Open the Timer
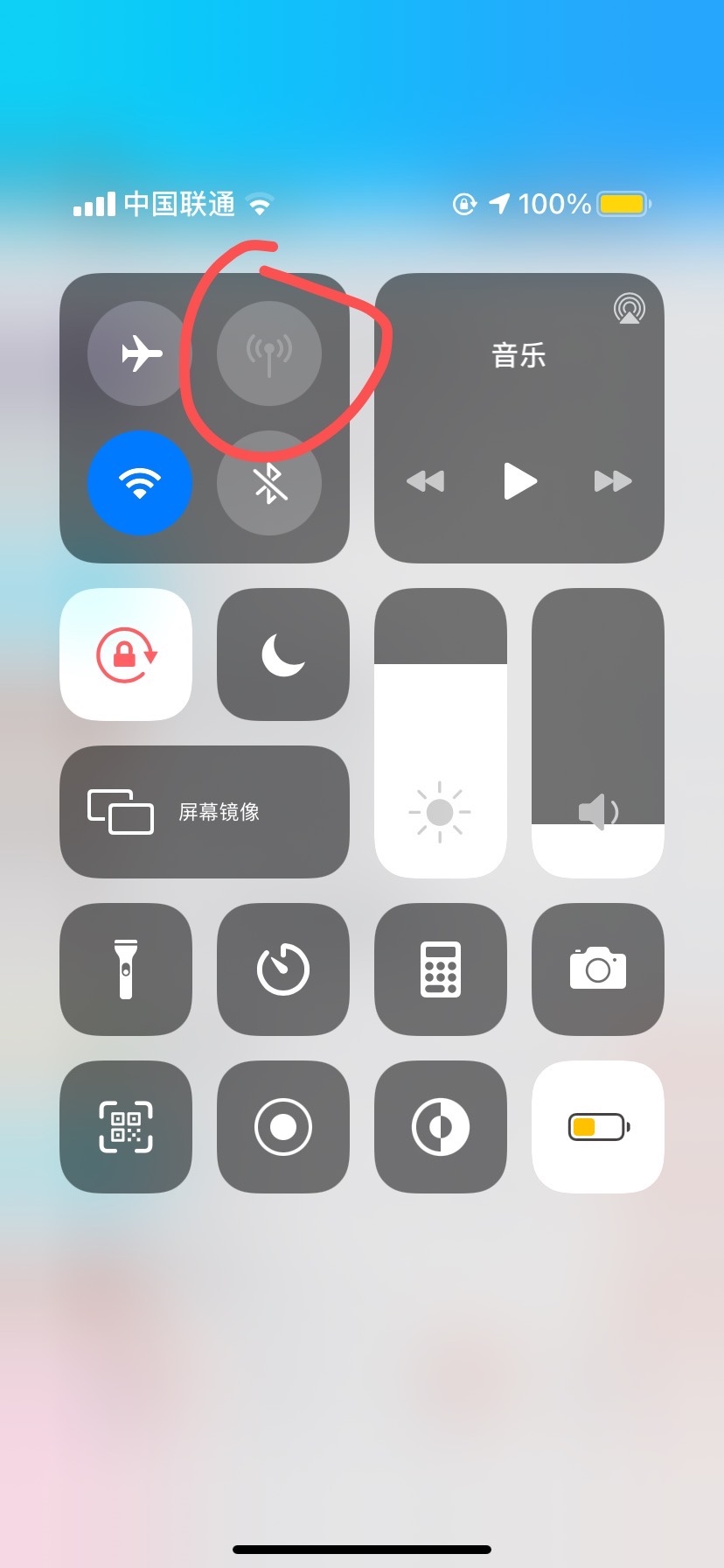 pos(283,969)
